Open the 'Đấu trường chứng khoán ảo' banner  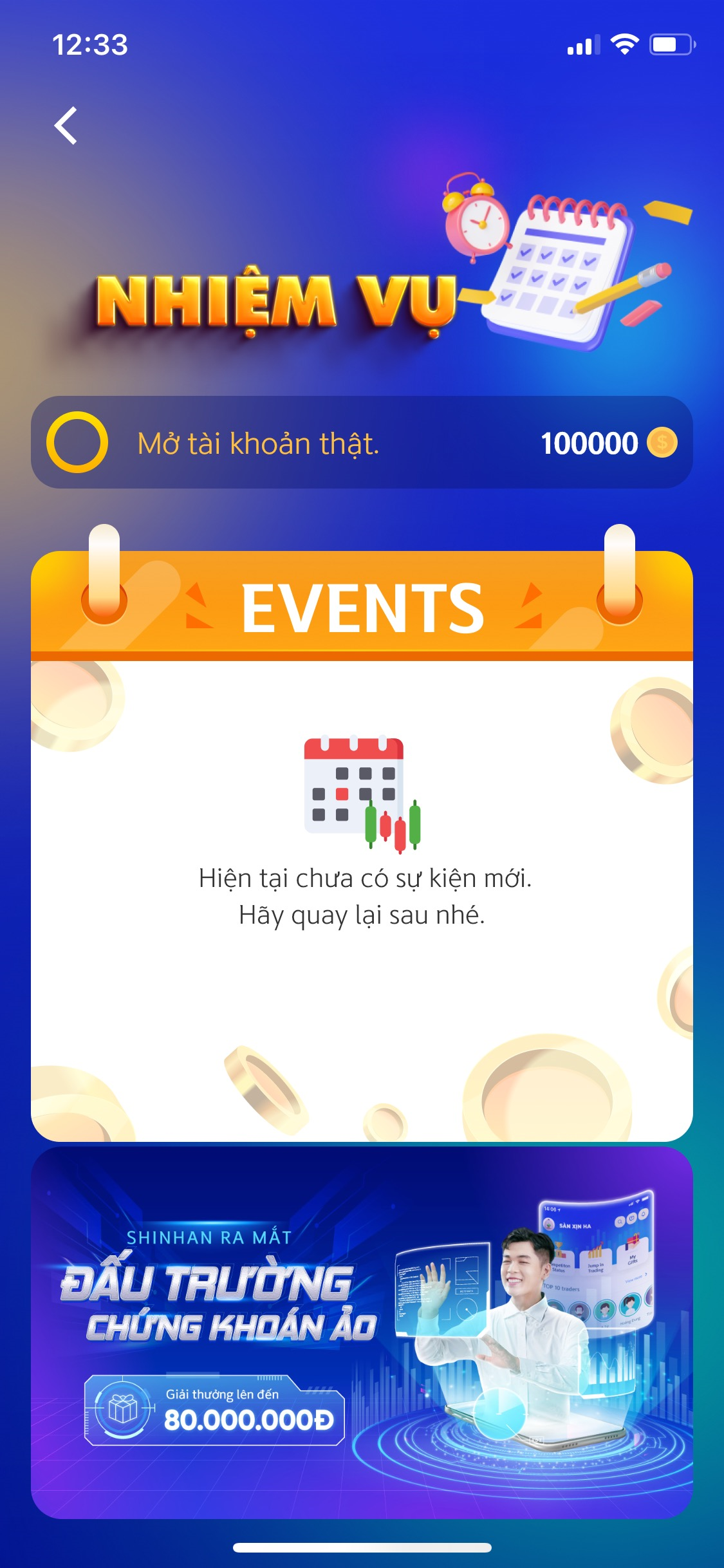point(361,1332)
